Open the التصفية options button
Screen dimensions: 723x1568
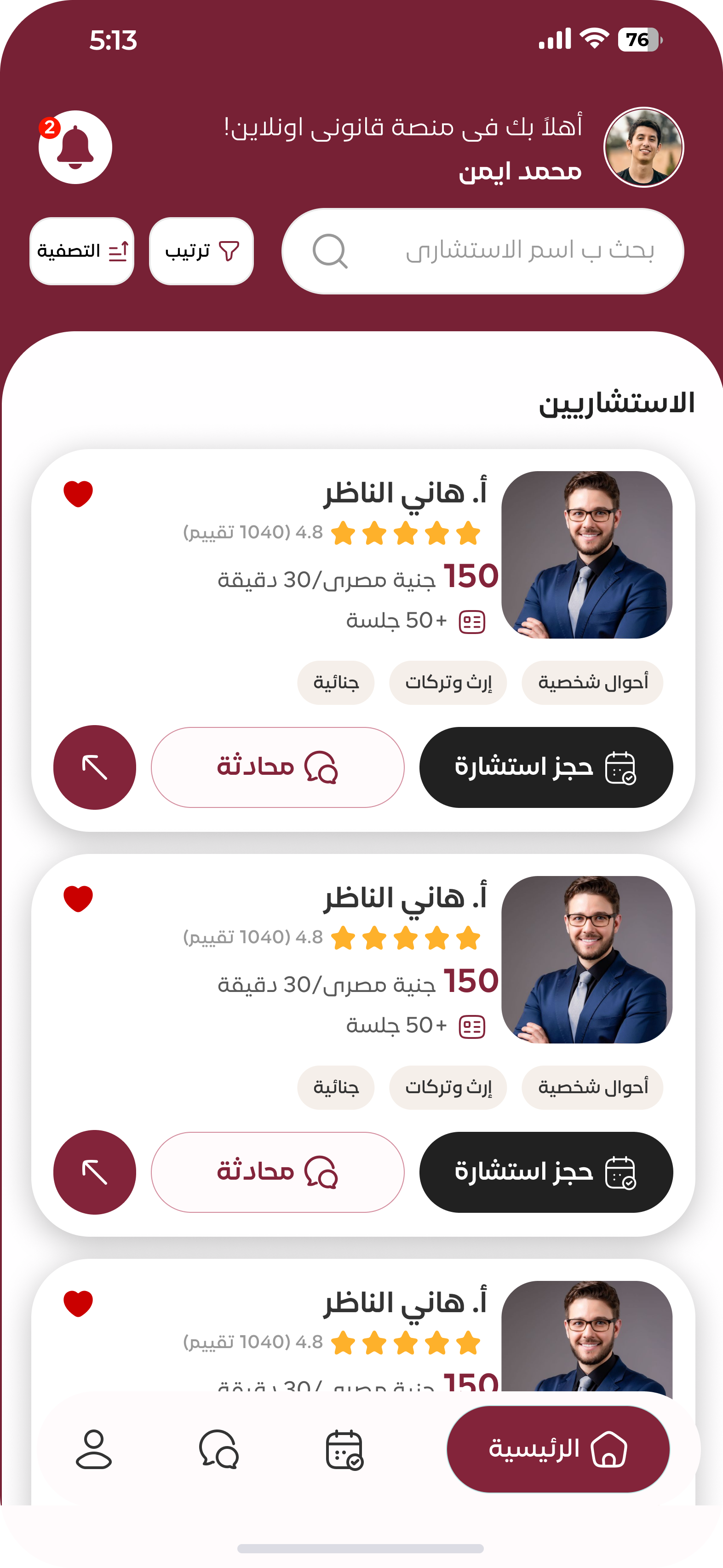tap(81, 251)
